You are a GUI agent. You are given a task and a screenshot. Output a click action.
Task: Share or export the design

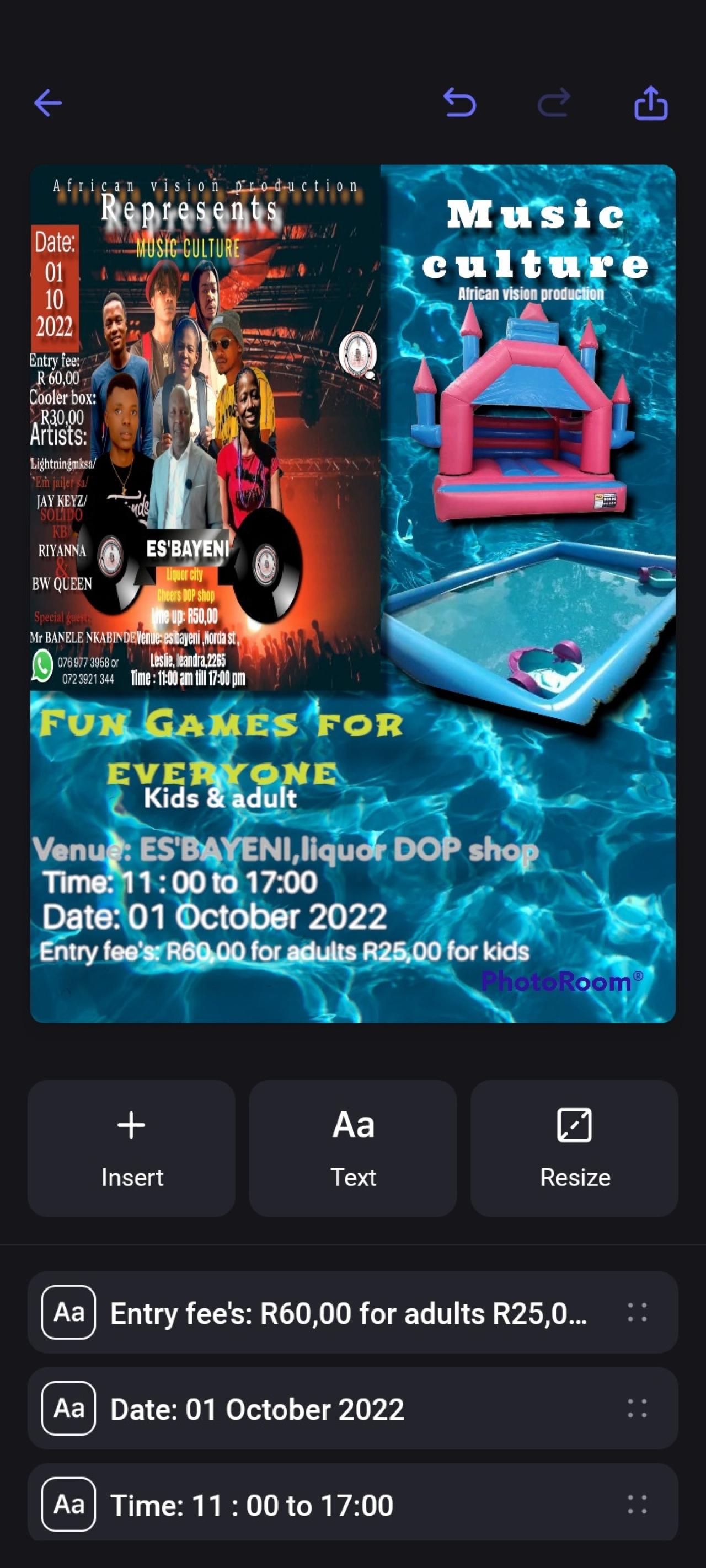point(650,103)
